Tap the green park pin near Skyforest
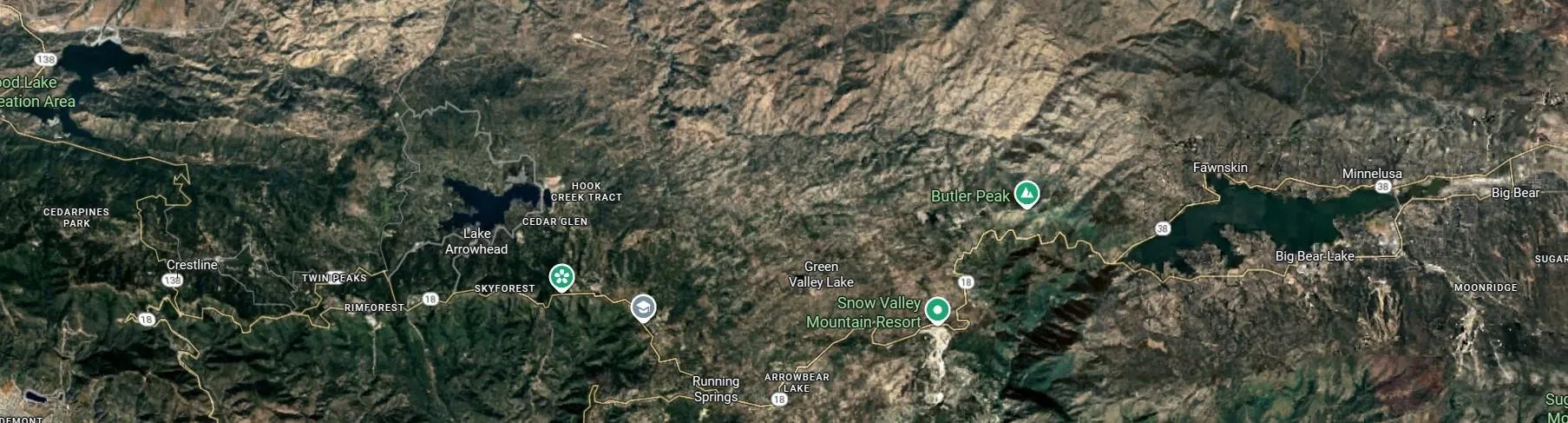The image size is (1568, 423). pyautogui.click(x=562, y=278)
